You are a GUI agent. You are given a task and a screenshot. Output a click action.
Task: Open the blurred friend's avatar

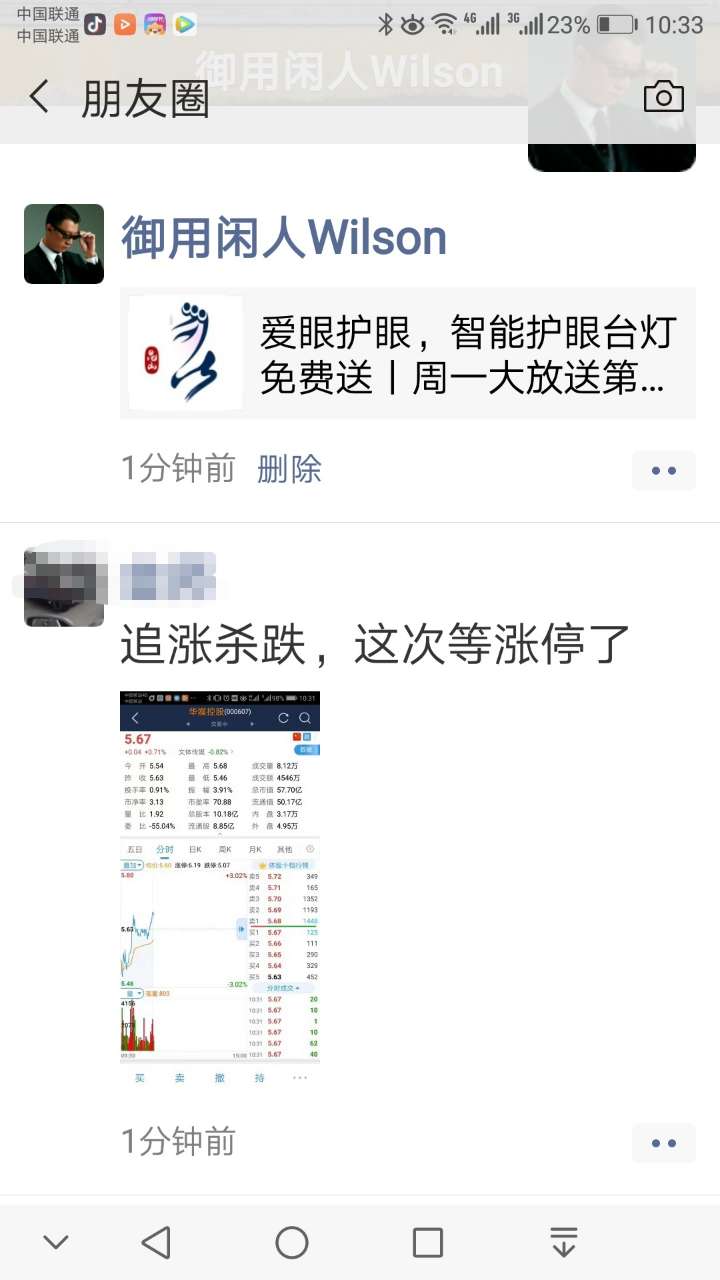64,587
